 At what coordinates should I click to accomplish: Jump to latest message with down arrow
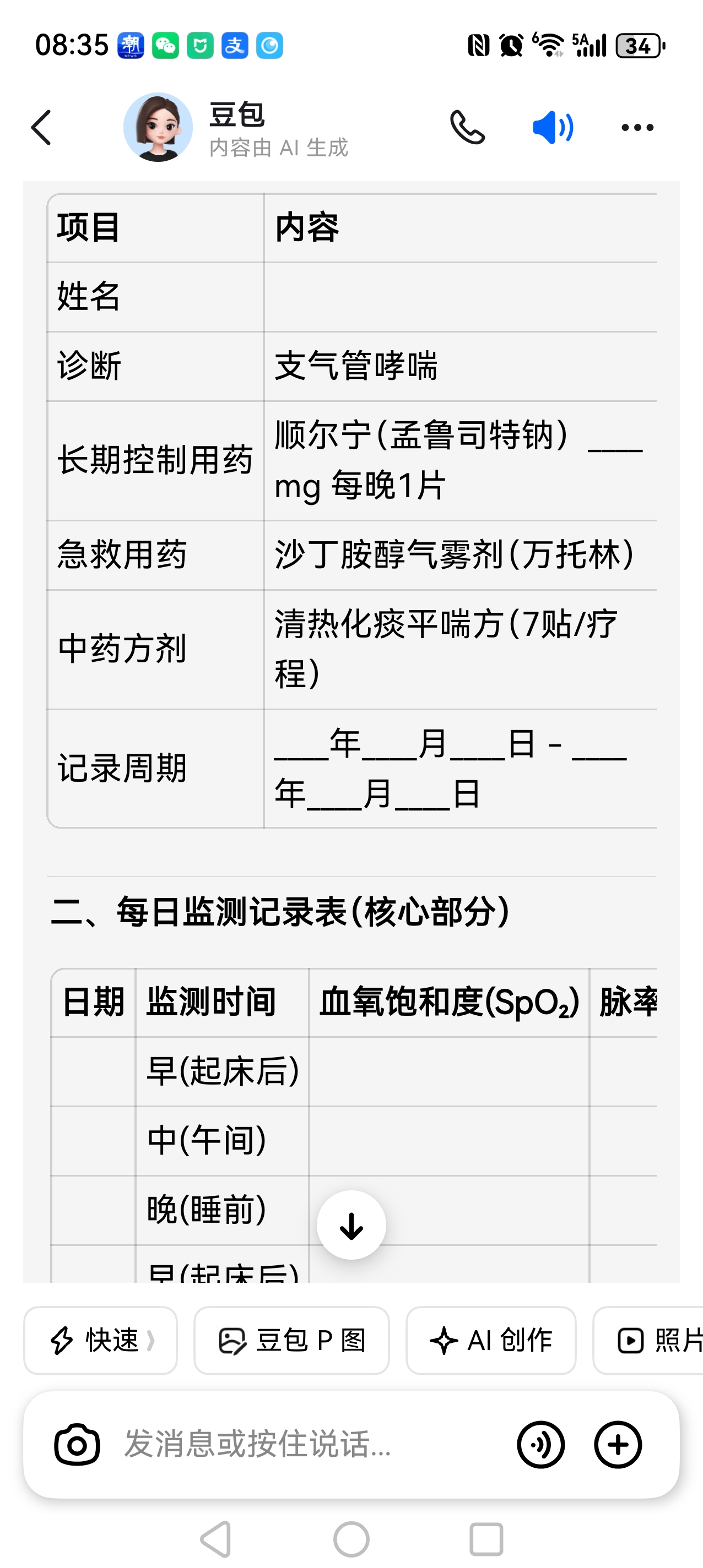tap(351, 1226)
